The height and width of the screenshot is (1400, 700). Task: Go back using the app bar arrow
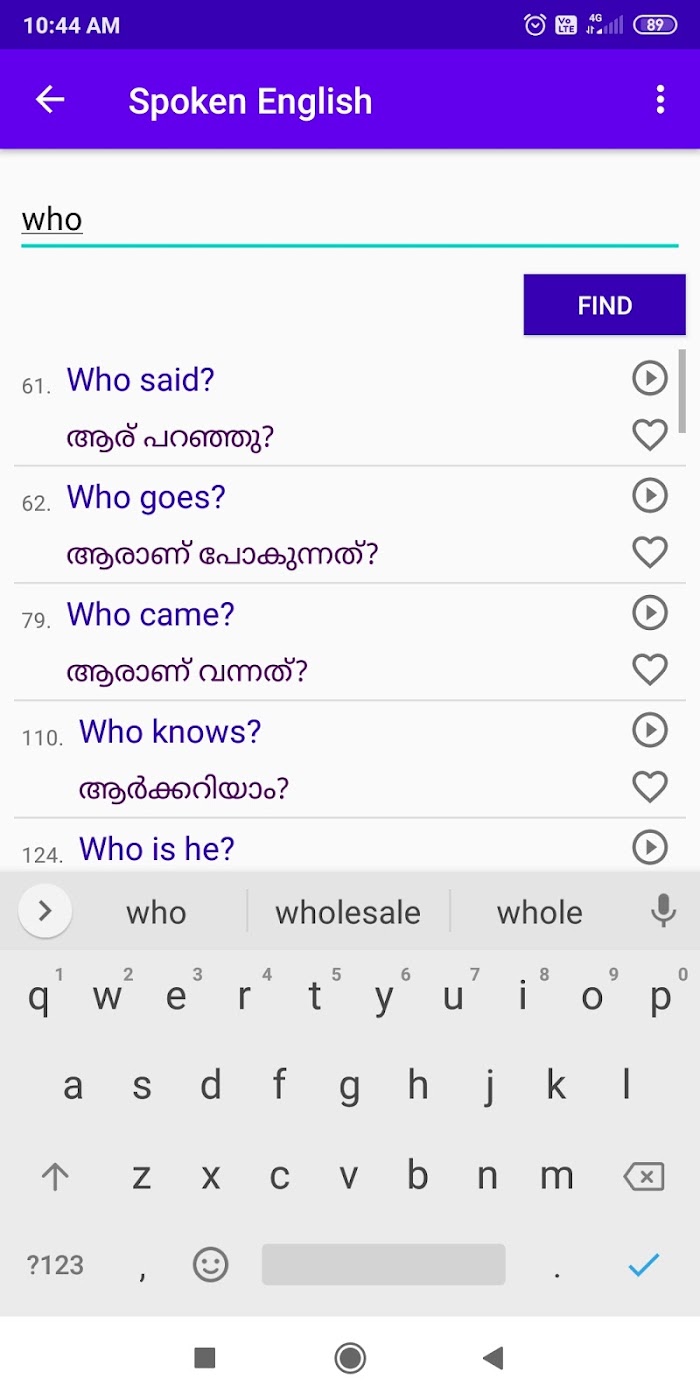click(x=50, y=100)
